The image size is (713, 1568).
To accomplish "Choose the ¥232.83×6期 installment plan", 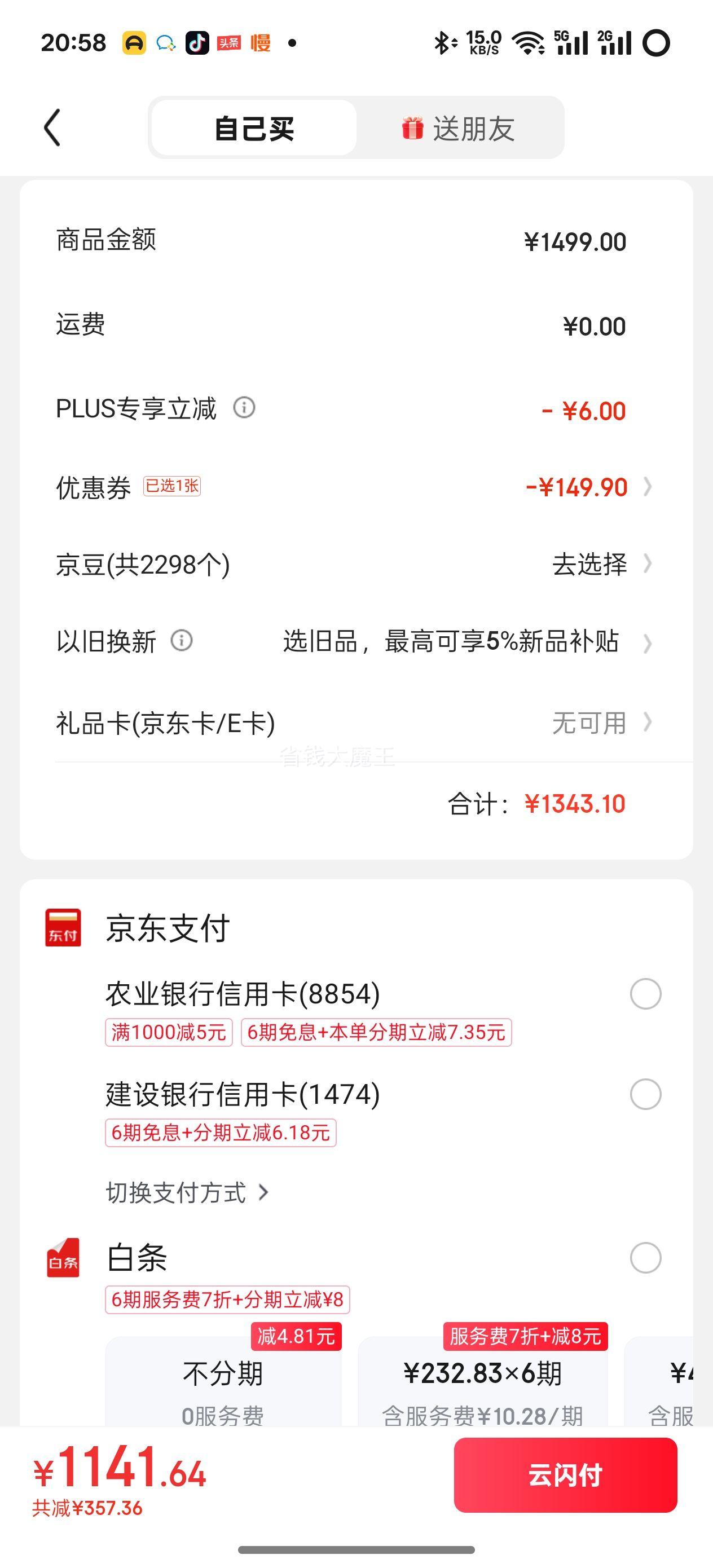I will pos(483,1382).
